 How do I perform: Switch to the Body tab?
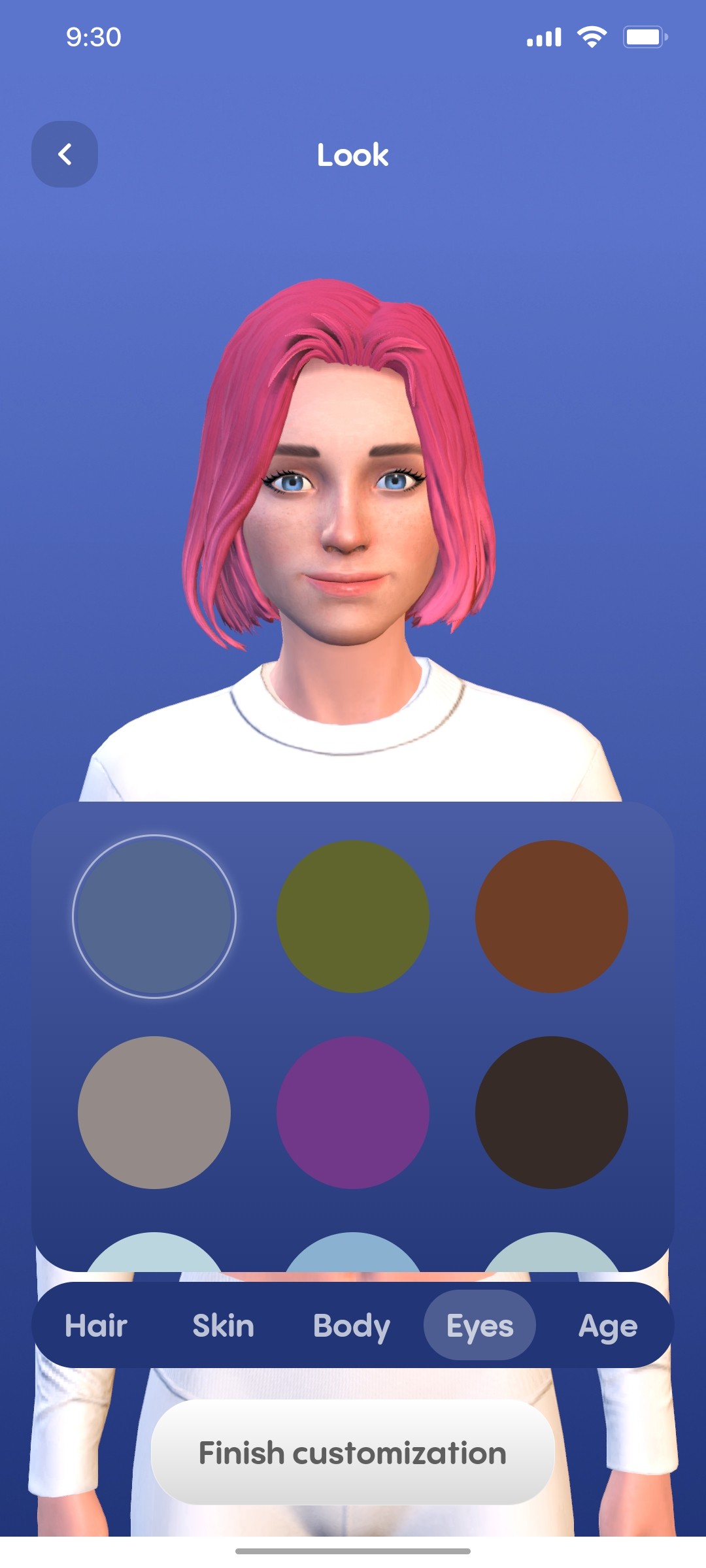point(351,1325)
